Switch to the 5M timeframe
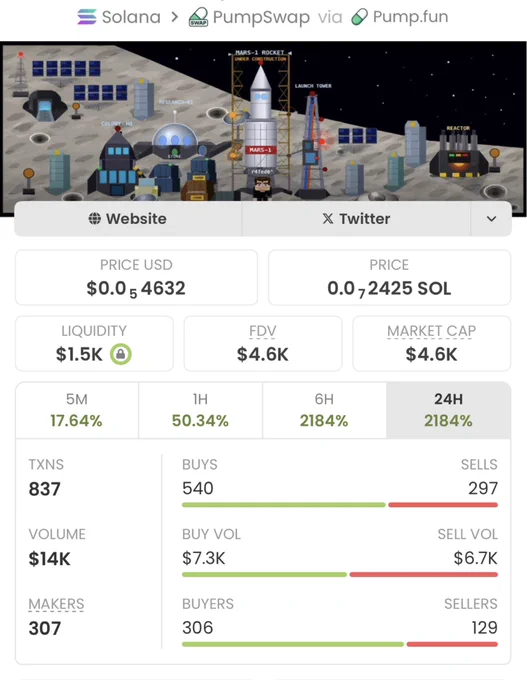This screenshot has height=680, width=527. coord(77,410)
